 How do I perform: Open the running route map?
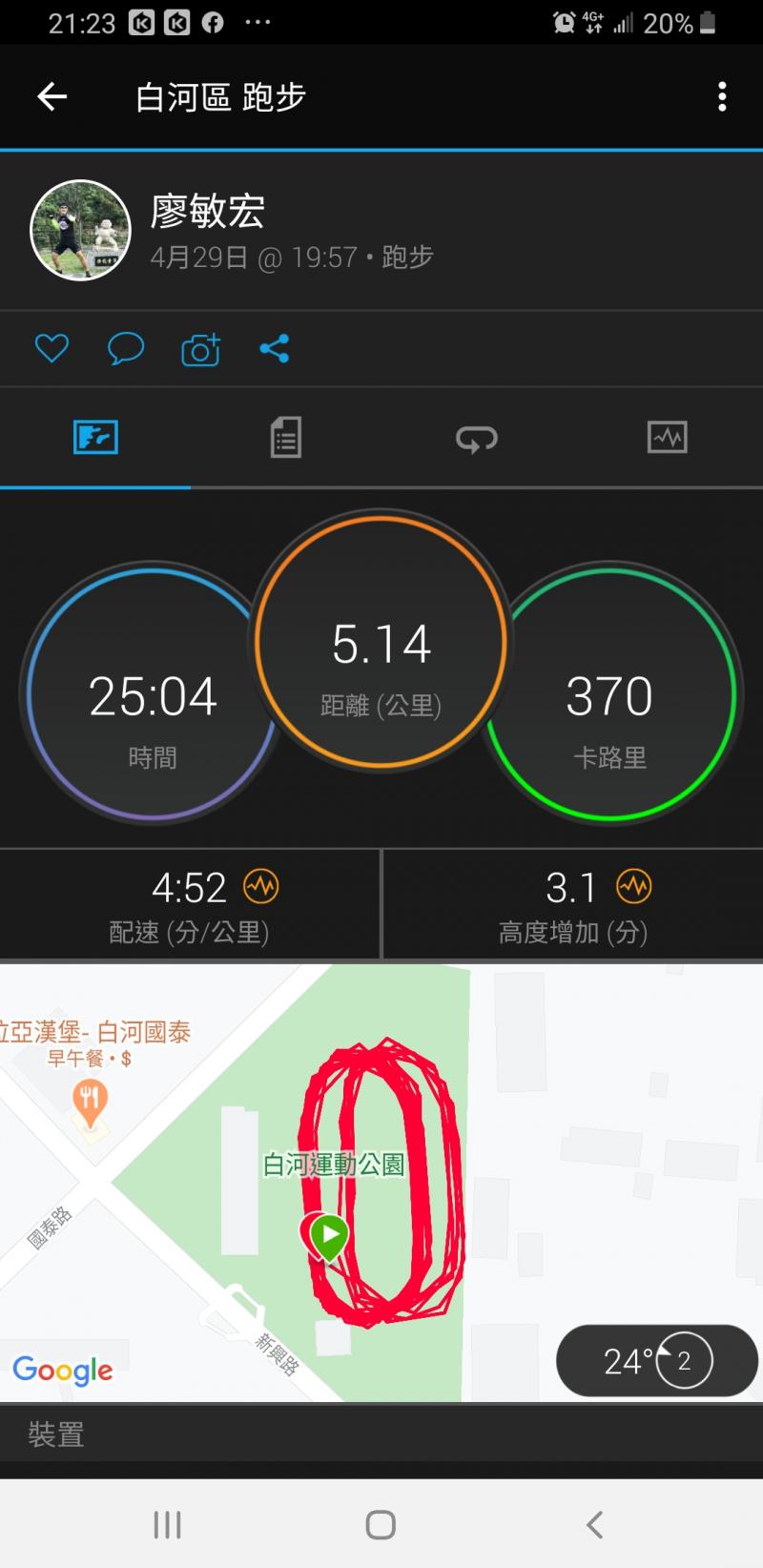coord(381,1183)
